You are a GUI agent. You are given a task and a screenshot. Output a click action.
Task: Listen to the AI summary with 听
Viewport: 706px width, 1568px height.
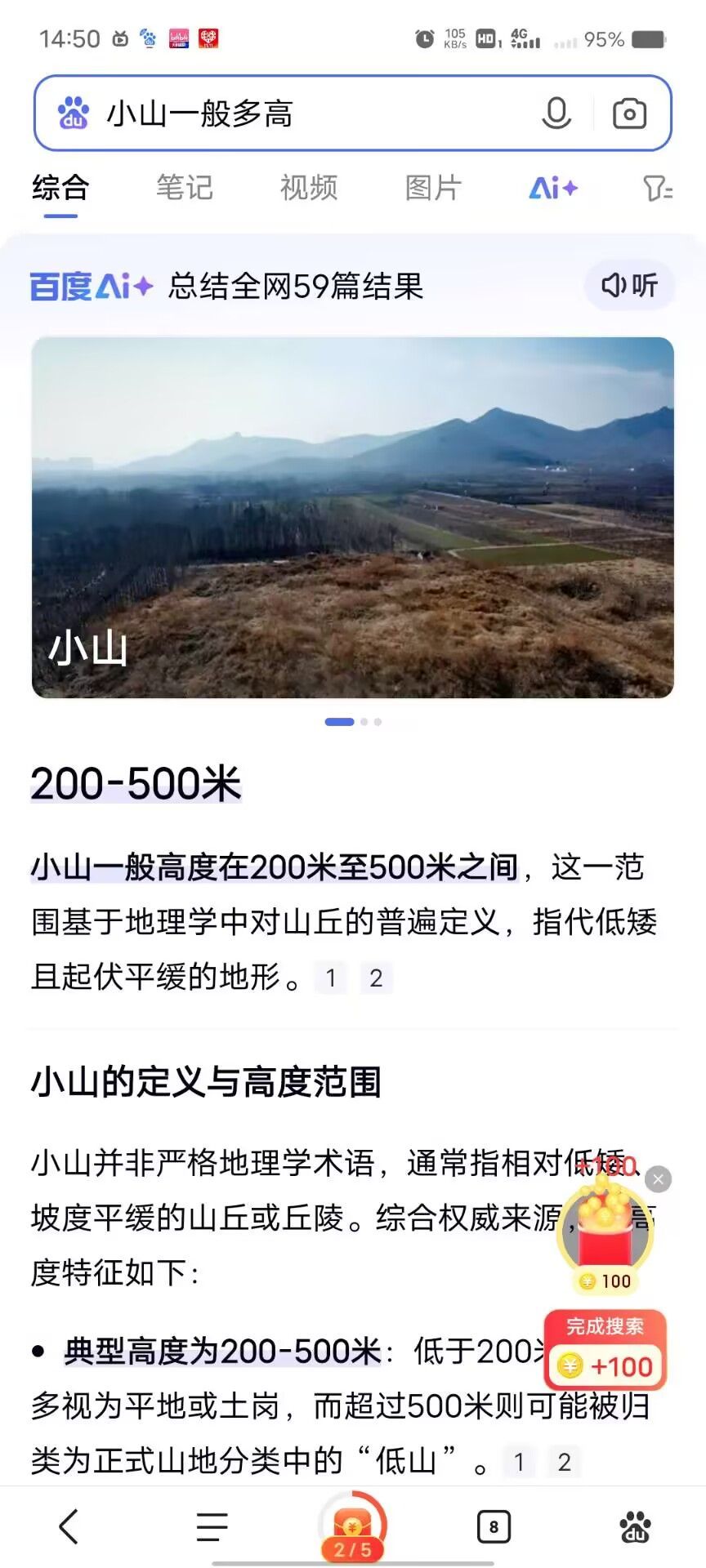point(629,286)
